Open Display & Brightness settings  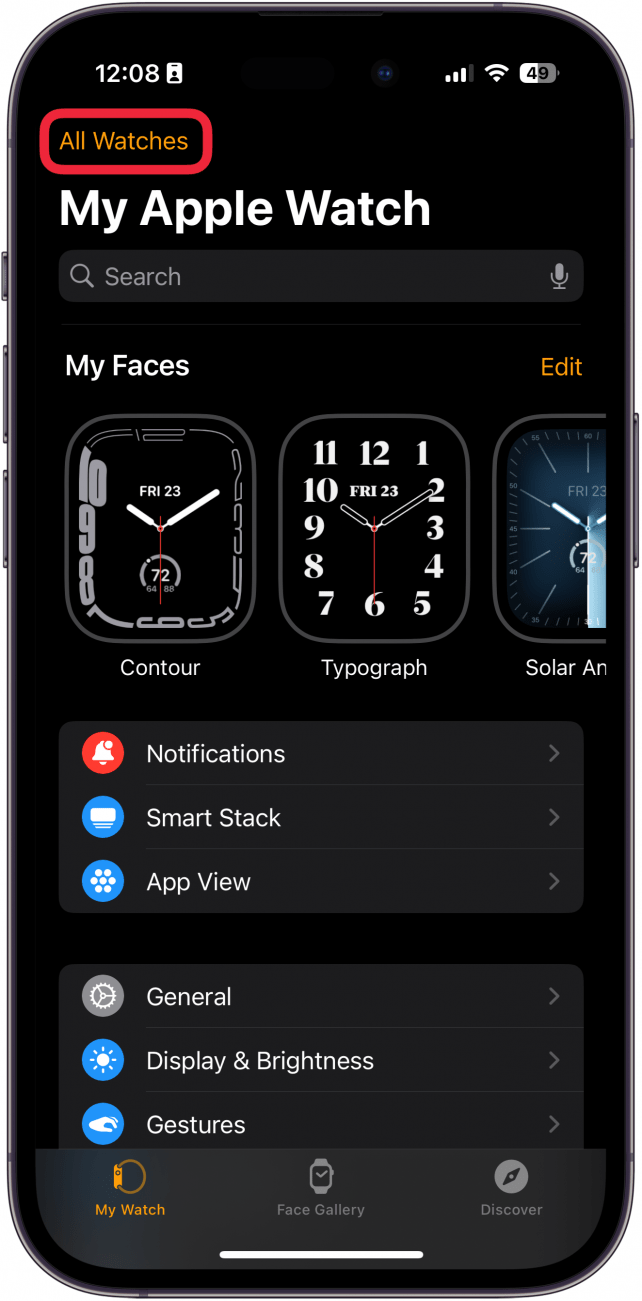click(321, 1060)
